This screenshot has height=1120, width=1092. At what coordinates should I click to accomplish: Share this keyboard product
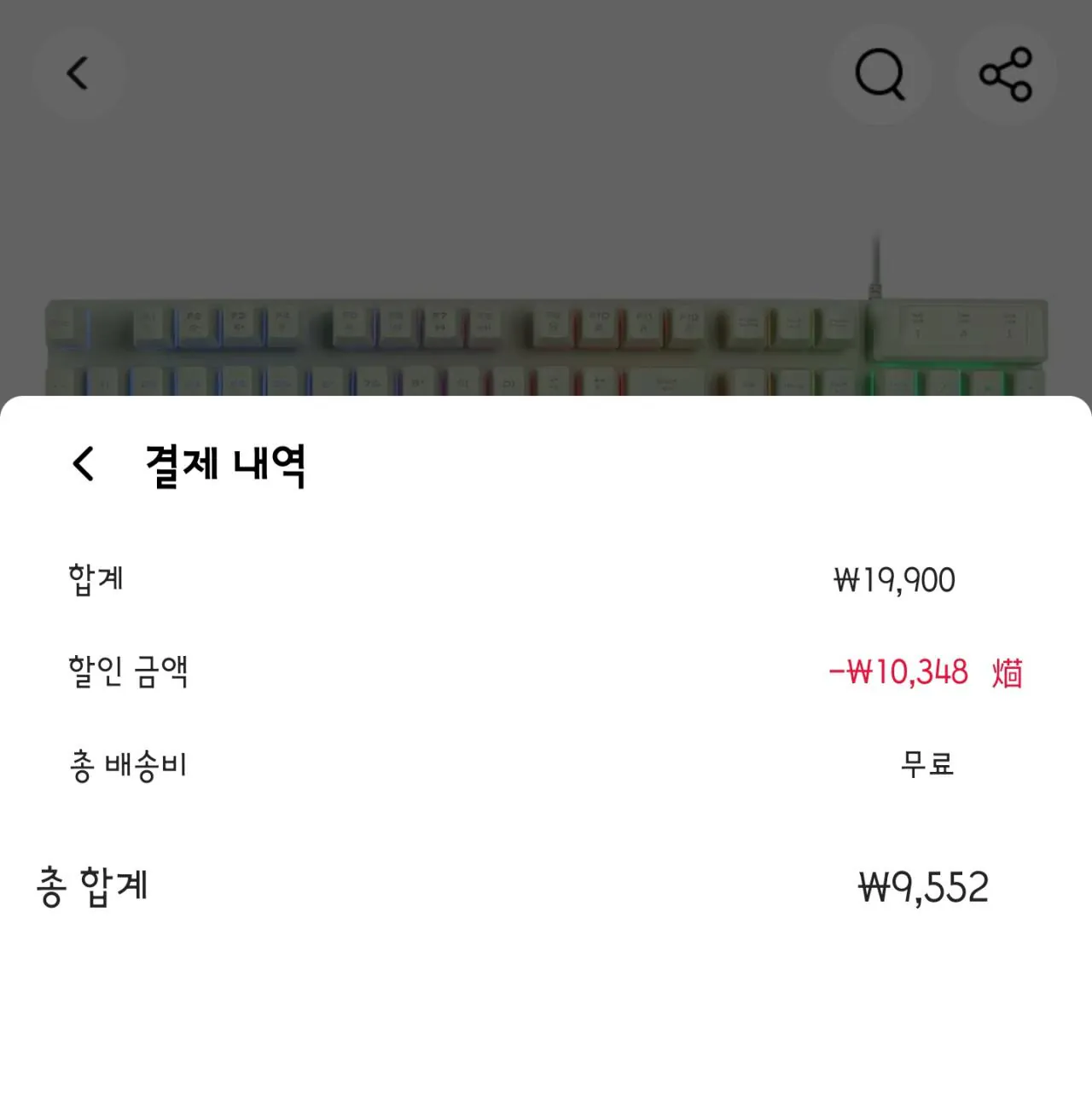1005,74
